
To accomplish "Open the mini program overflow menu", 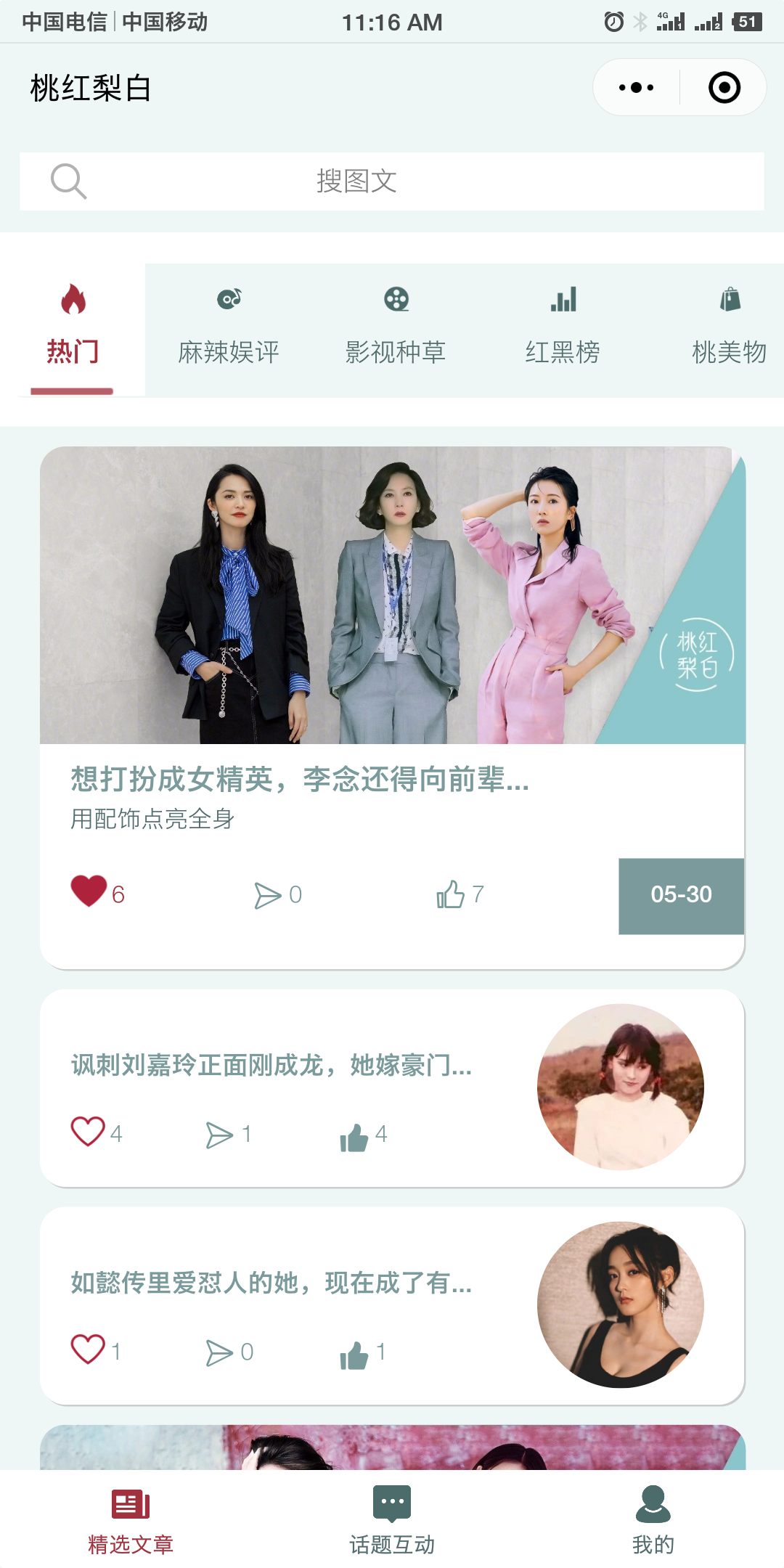I will point(636,88).
